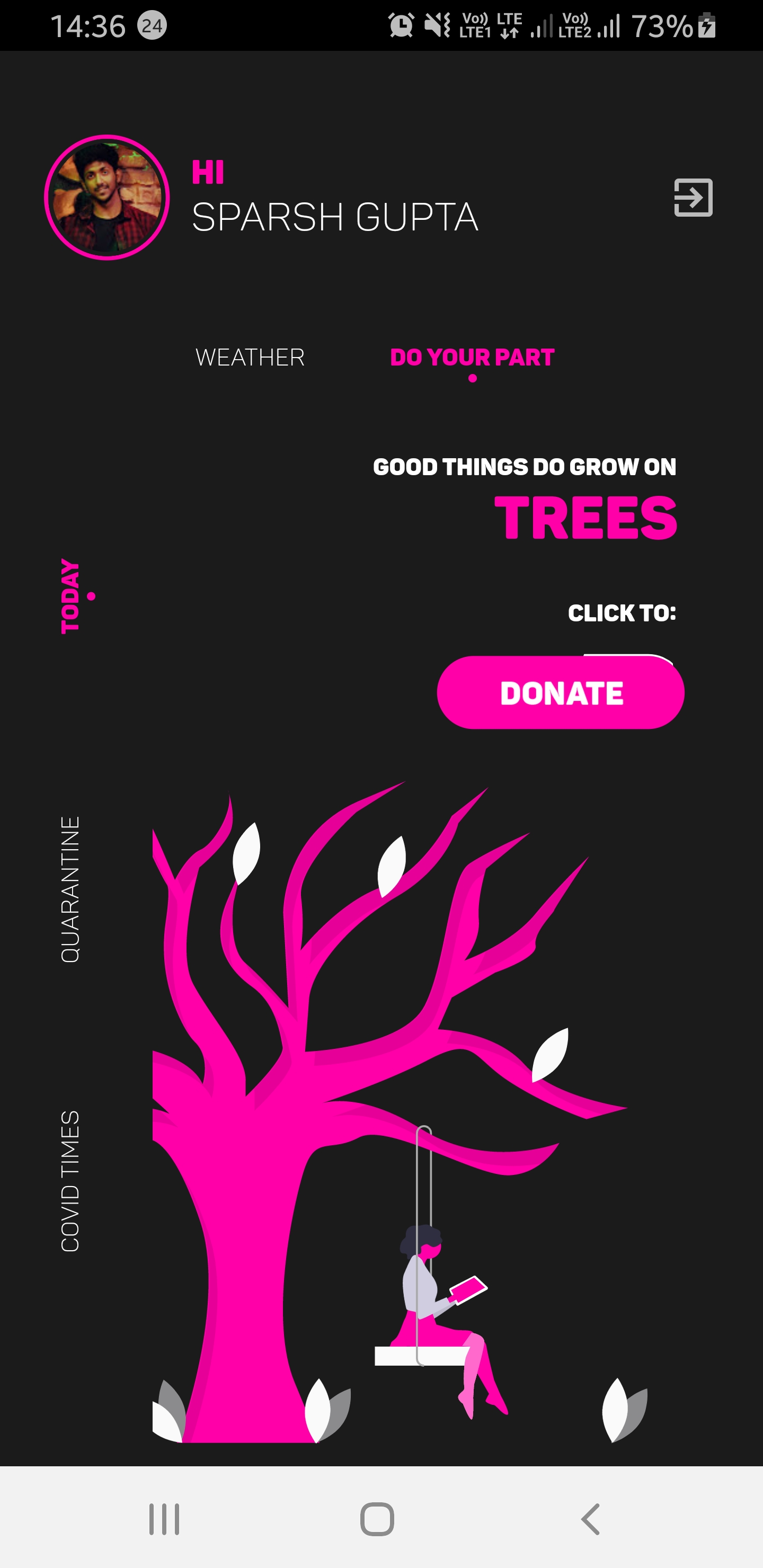
Task: Switch to the Weather tab
Action: (250, 358)
